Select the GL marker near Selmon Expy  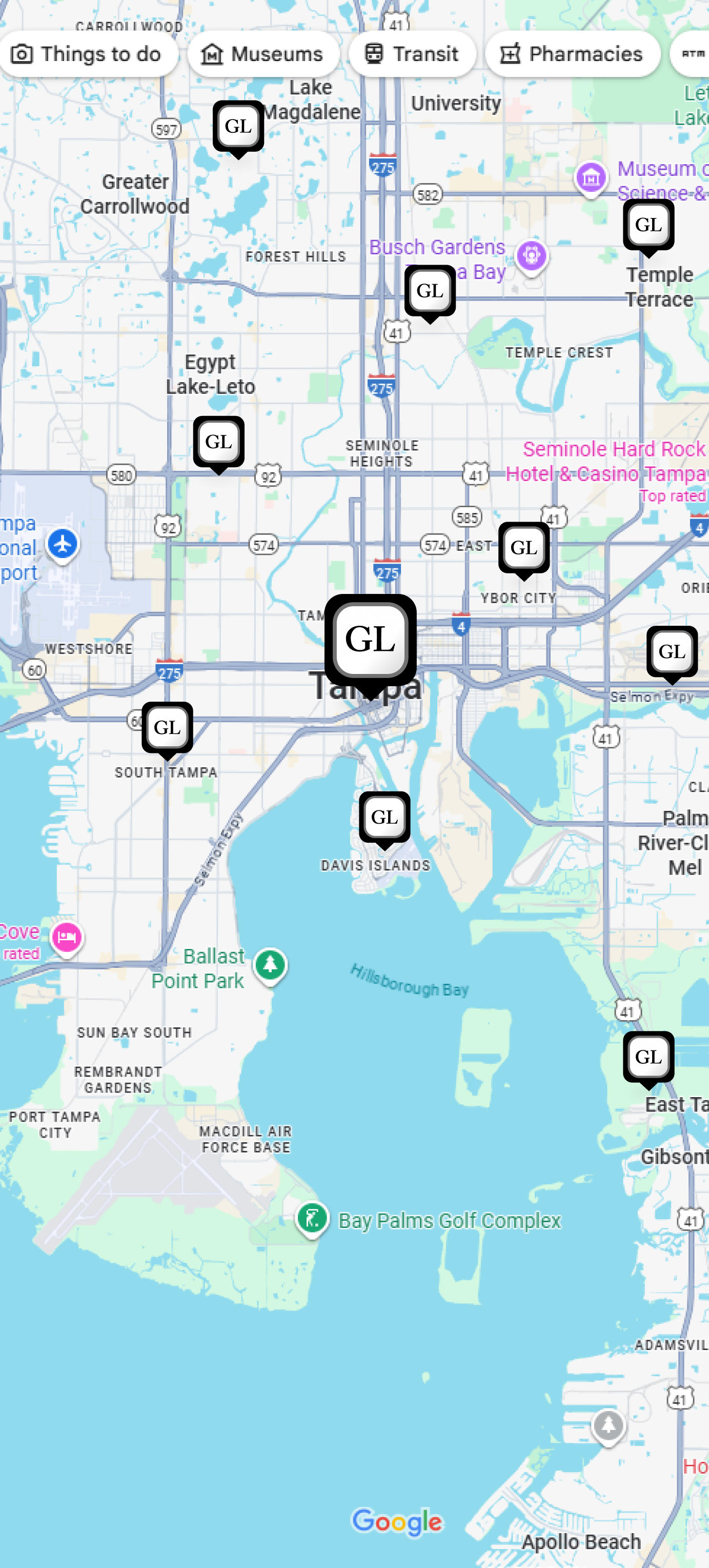pyautogui.click(x=671, y=652)
